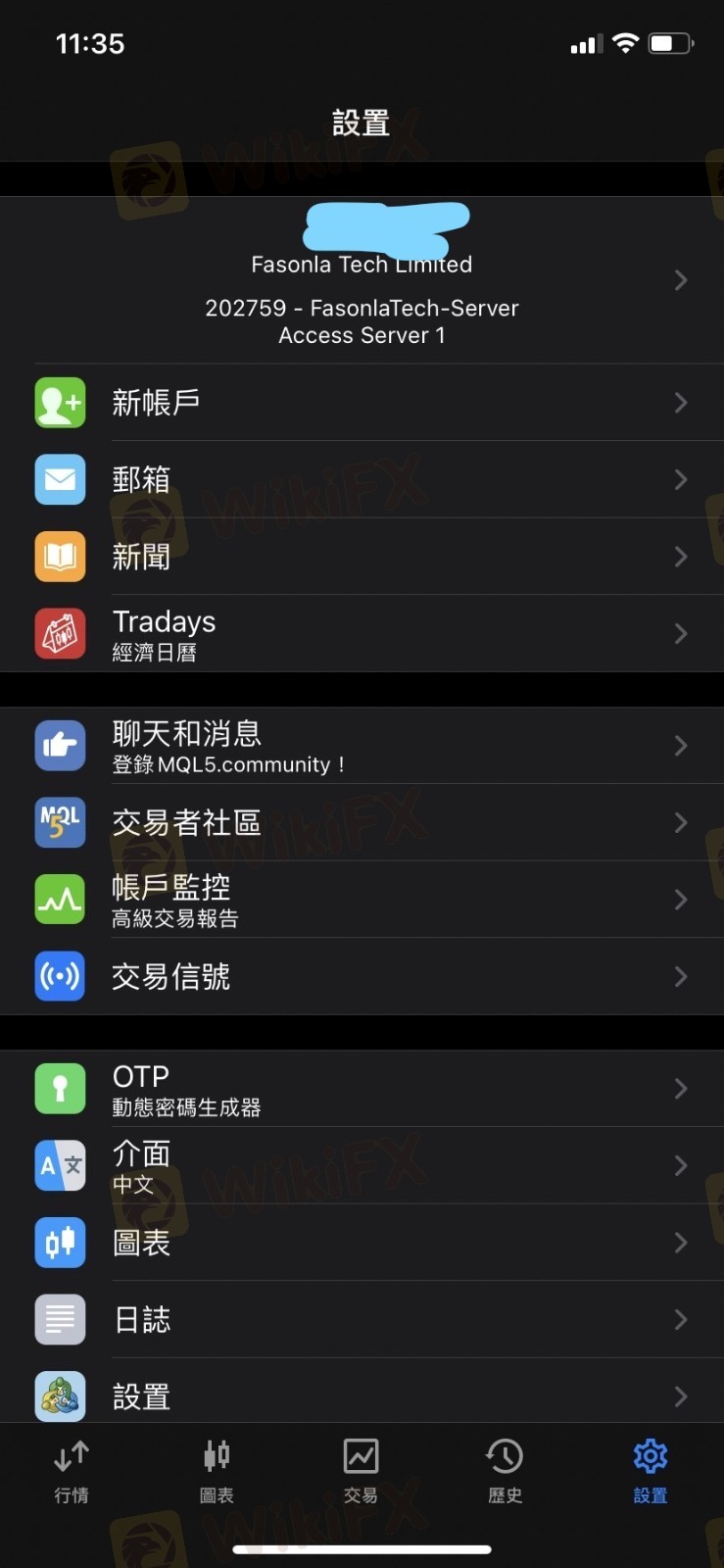This screenshot has width=724, height=1568.
Task: Open 交易信號 trading signals
Action: coord(362,976)
